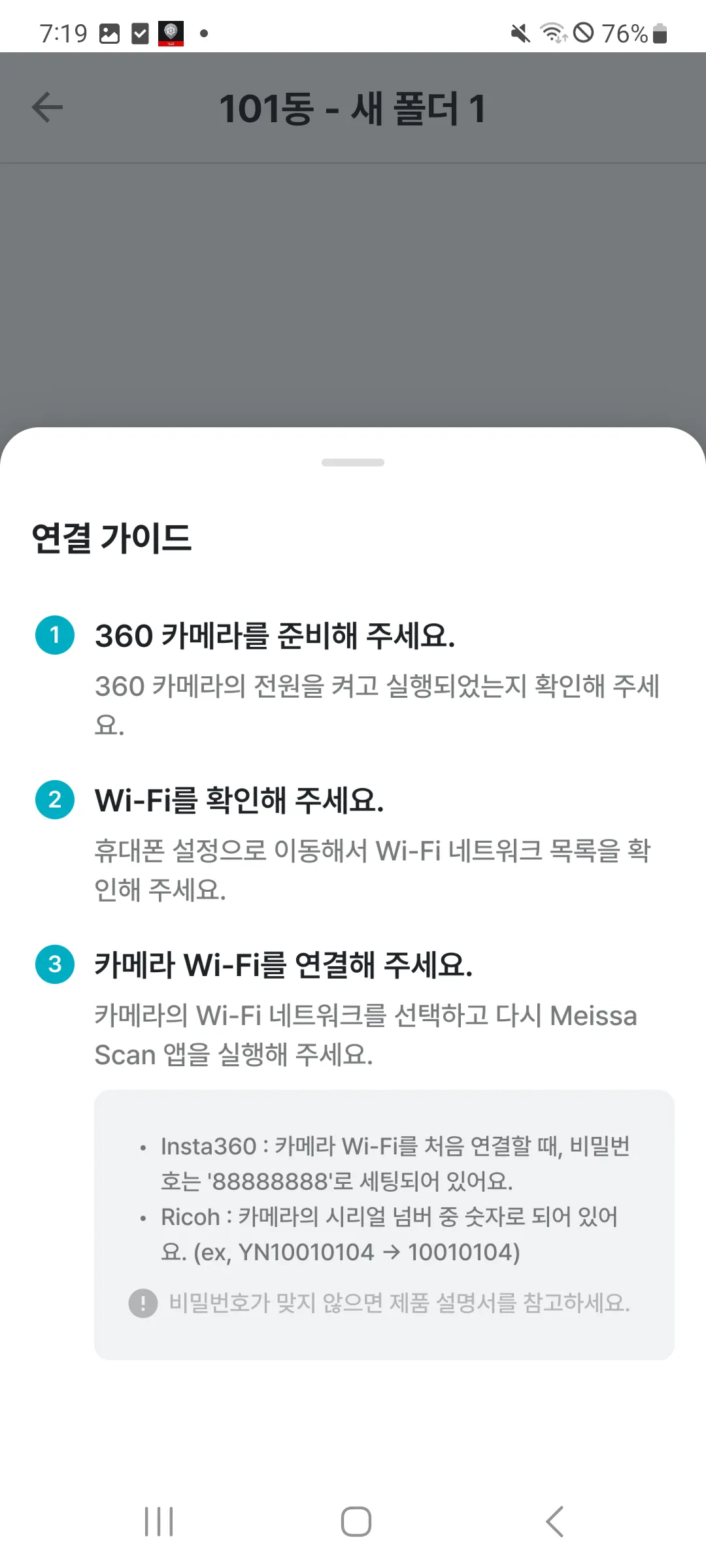Open recent apps from navigation bar

tap(159, 1522)
